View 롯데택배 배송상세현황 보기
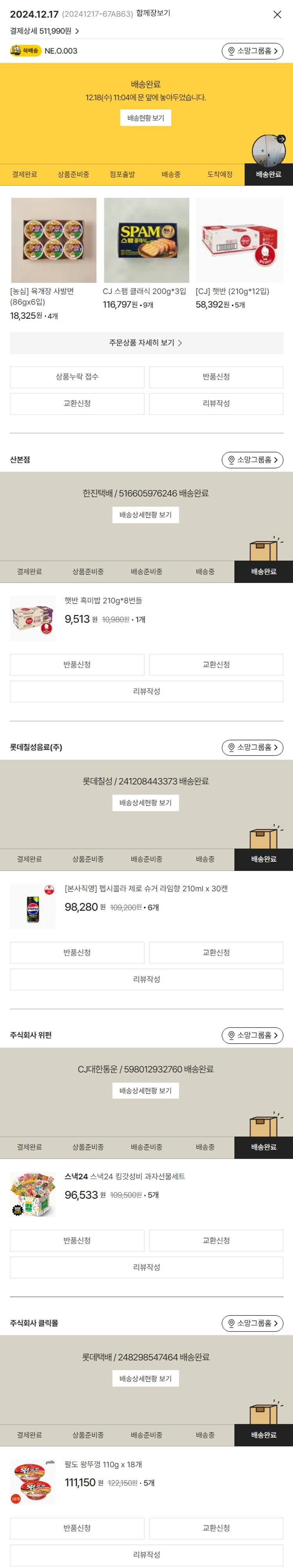 click(146, 1379)
